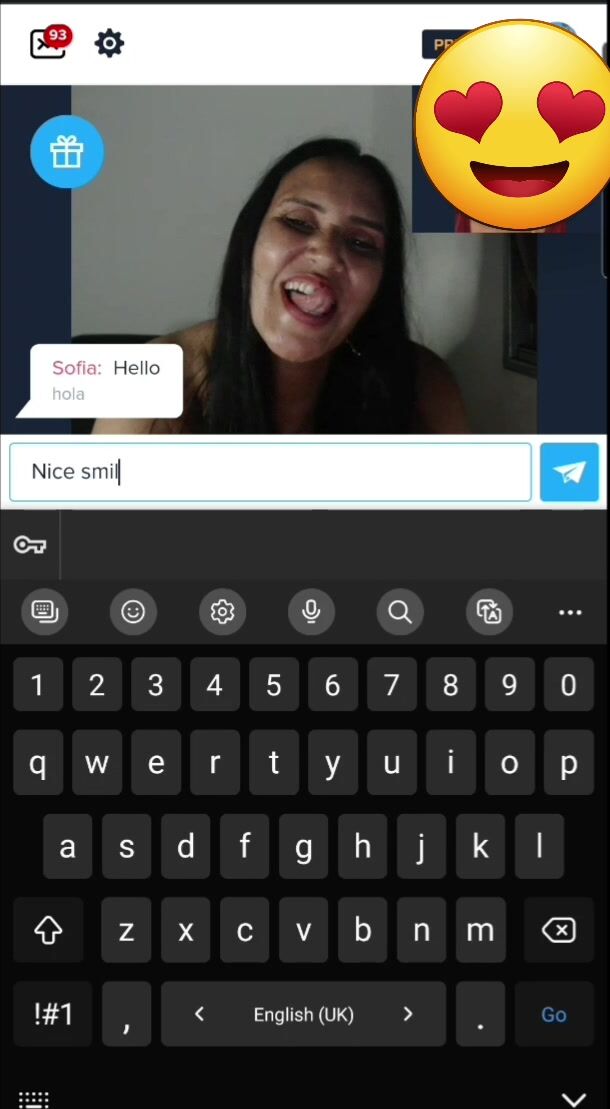Start voice input with the microphone
The width and height of the screenshot is (610, 1109).
pos(311,611)
